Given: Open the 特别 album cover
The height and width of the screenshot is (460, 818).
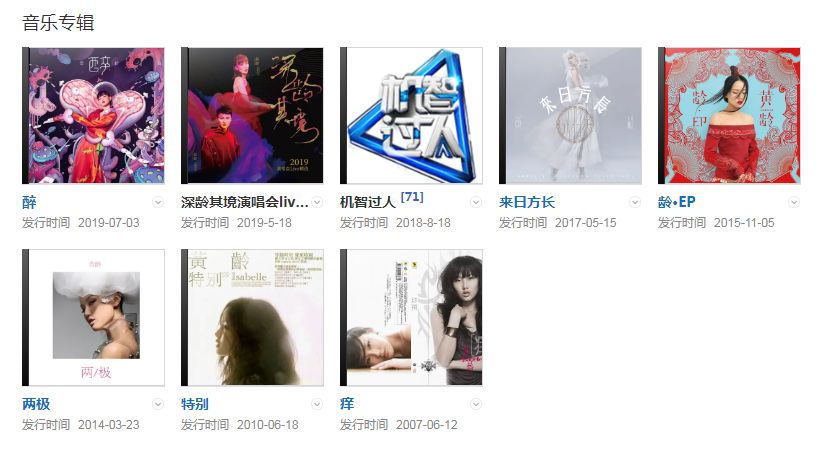Looking at the screenshot, I should pos(253,318).
